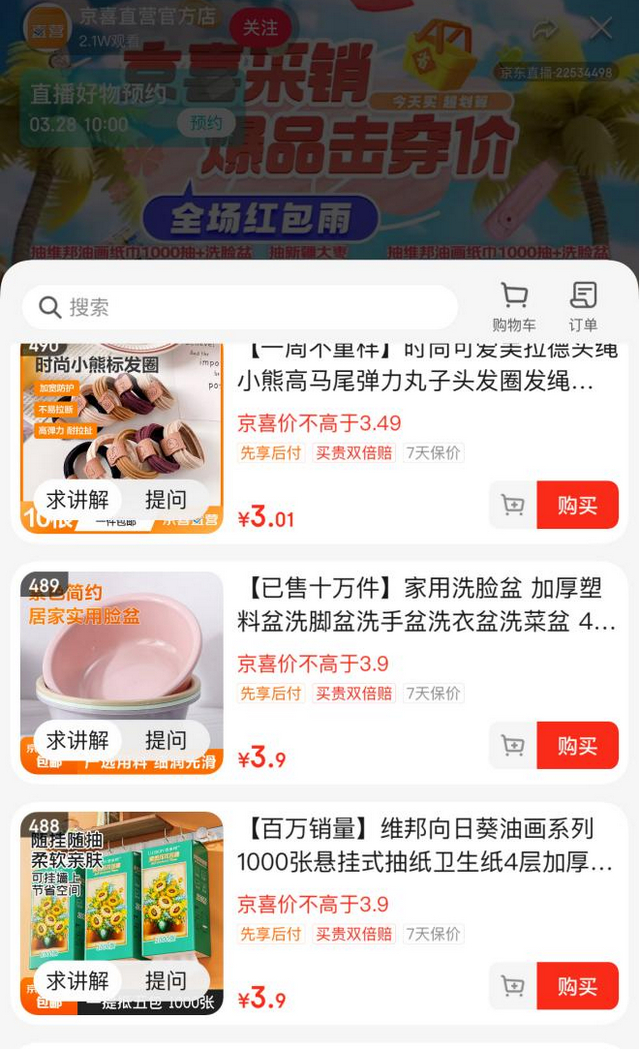Buy the 家用洗脸盆 wash basin

[x=577, y=745]
